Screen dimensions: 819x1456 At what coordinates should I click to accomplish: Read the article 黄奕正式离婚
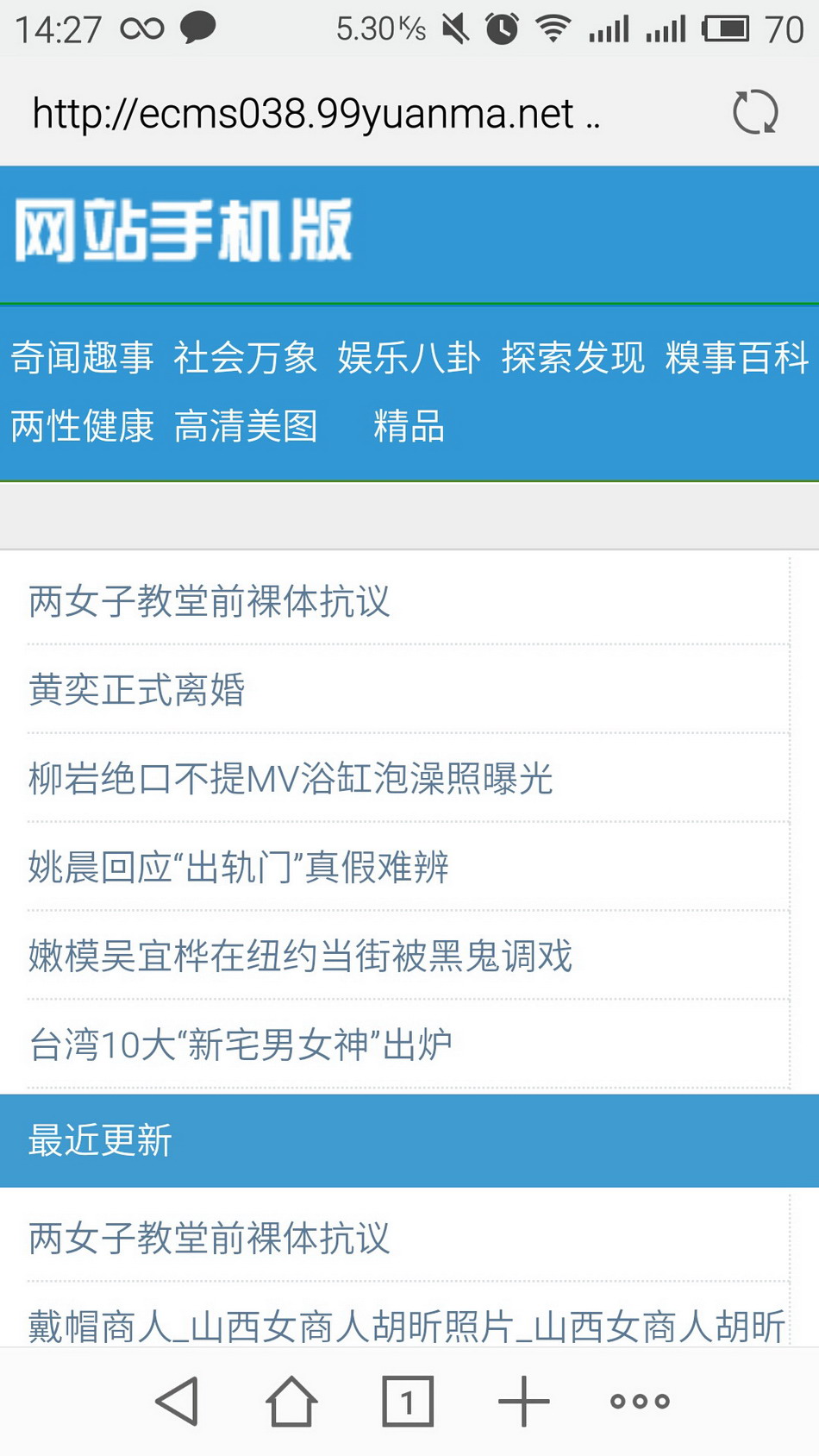tap(137, 690)
